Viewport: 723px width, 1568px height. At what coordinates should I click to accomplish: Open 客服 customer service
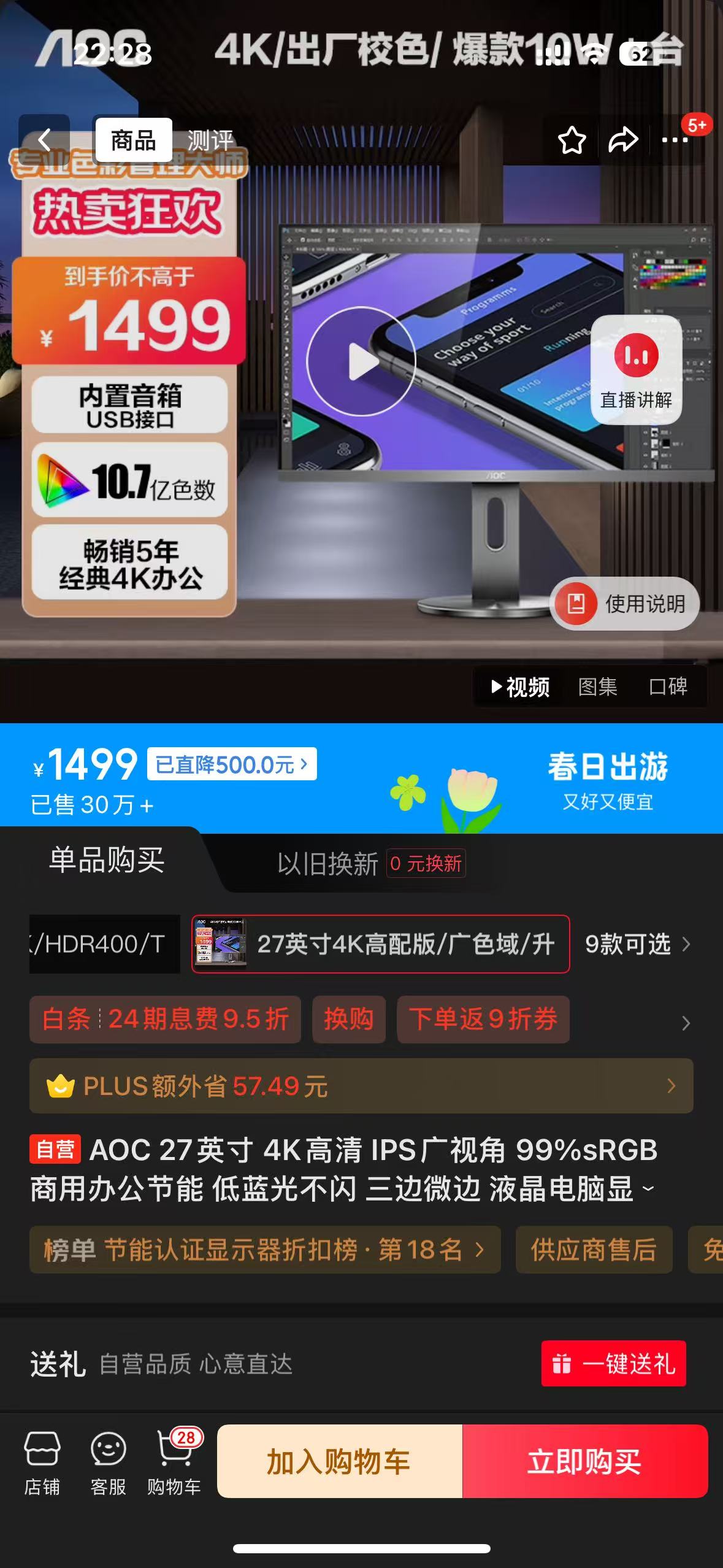point(108,1462)
